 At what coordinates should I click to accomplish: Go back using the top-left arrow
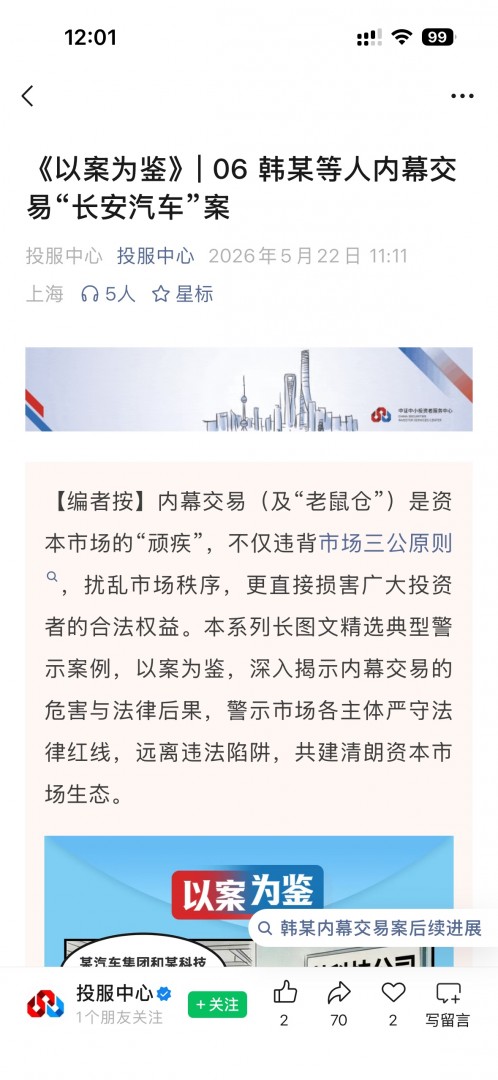[28, 96]
